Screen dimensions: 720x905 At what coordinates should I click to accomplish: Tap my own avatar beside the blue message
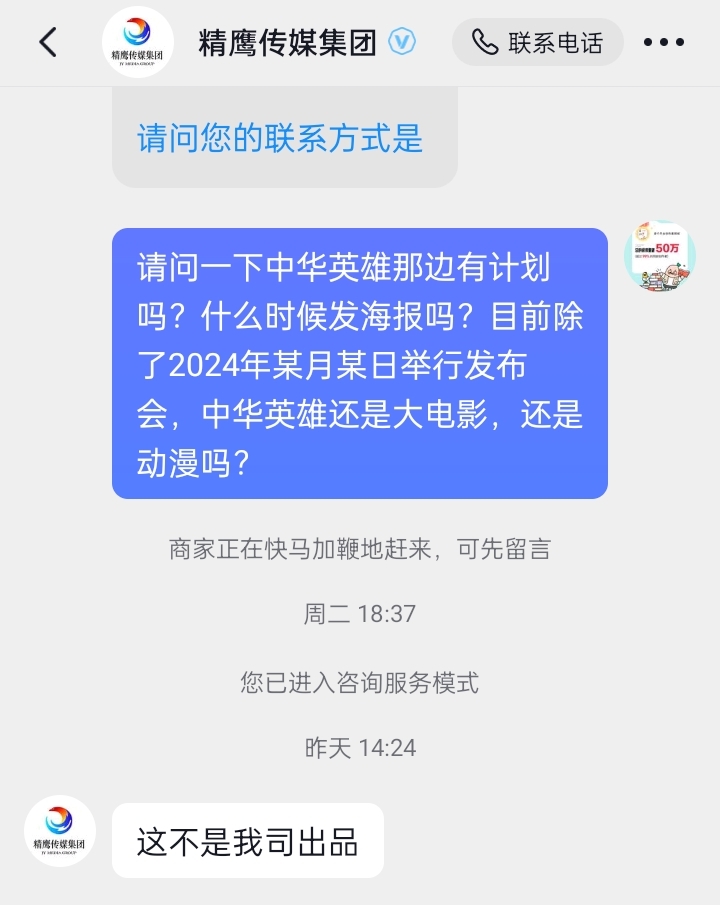tap(659, 257)
